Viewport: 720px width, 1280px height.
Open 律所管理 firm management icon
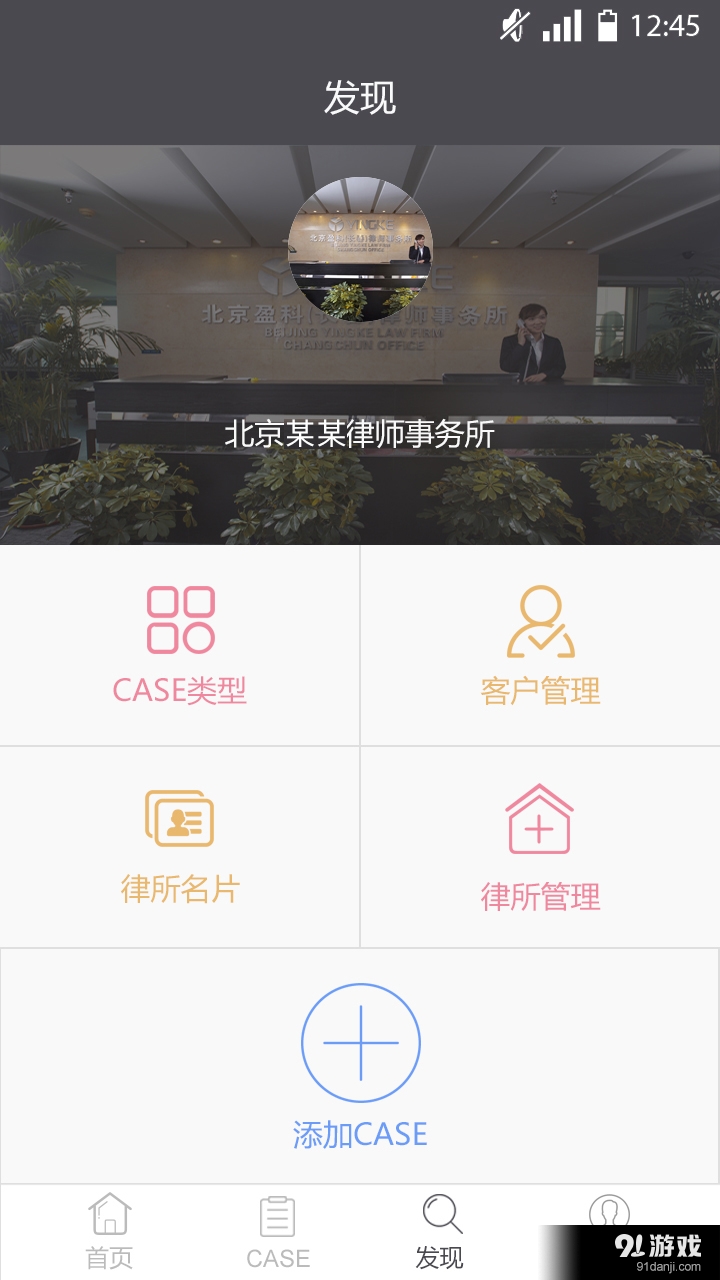tap(540, 818)
